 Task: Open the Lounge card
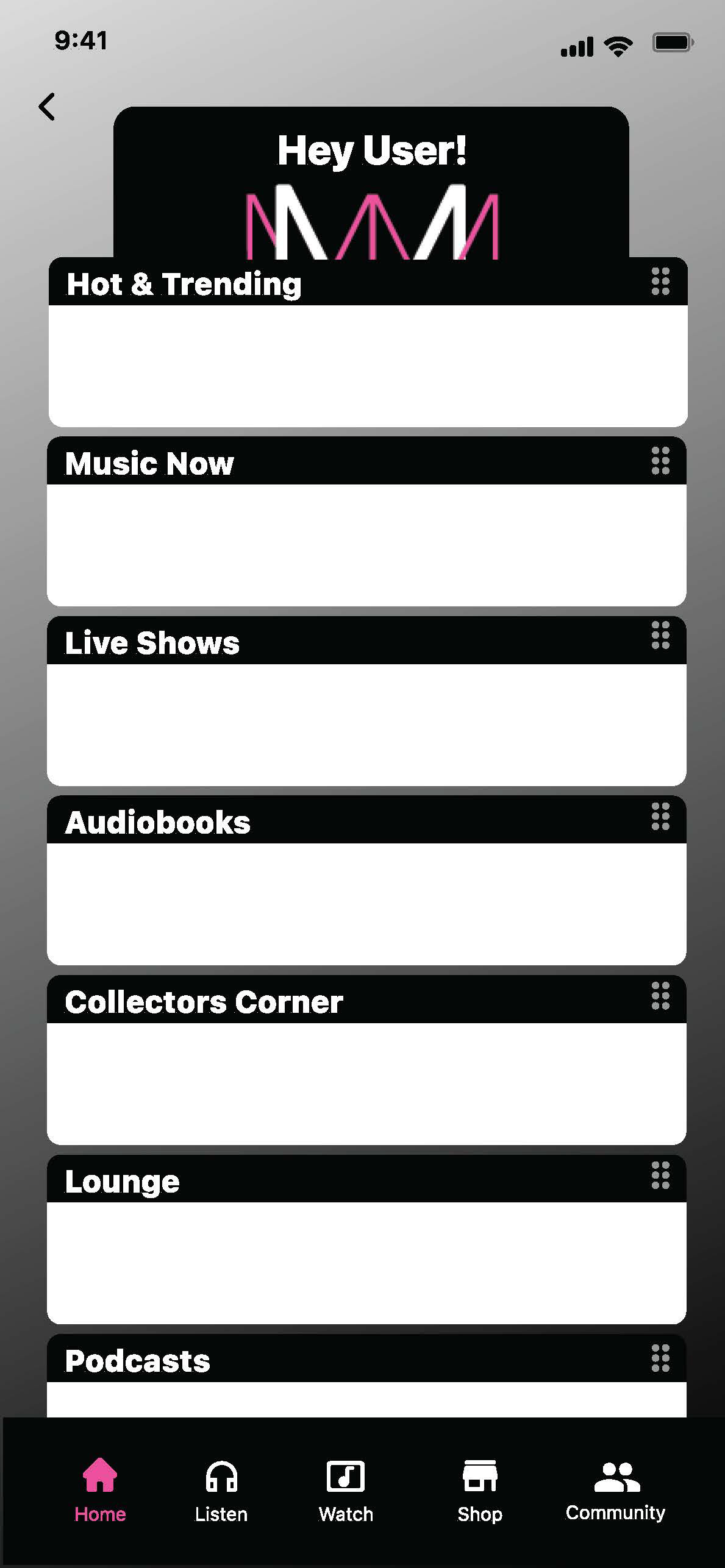366,1262
